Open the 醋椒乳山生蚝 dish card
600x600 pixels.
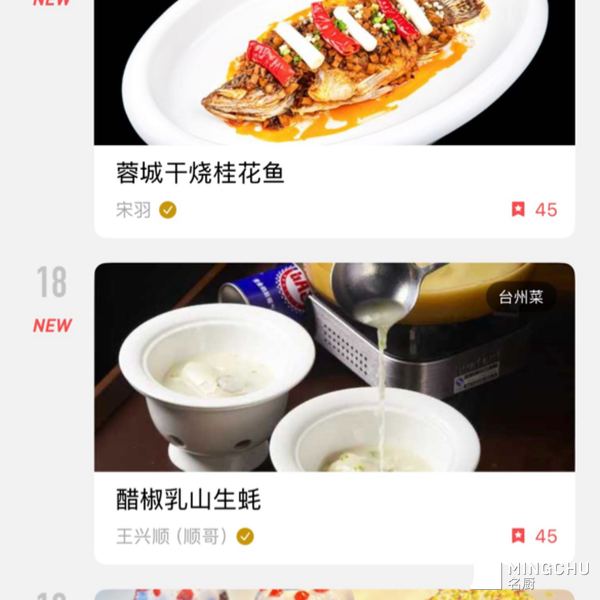pyautogui.click(x=188, y=498)
